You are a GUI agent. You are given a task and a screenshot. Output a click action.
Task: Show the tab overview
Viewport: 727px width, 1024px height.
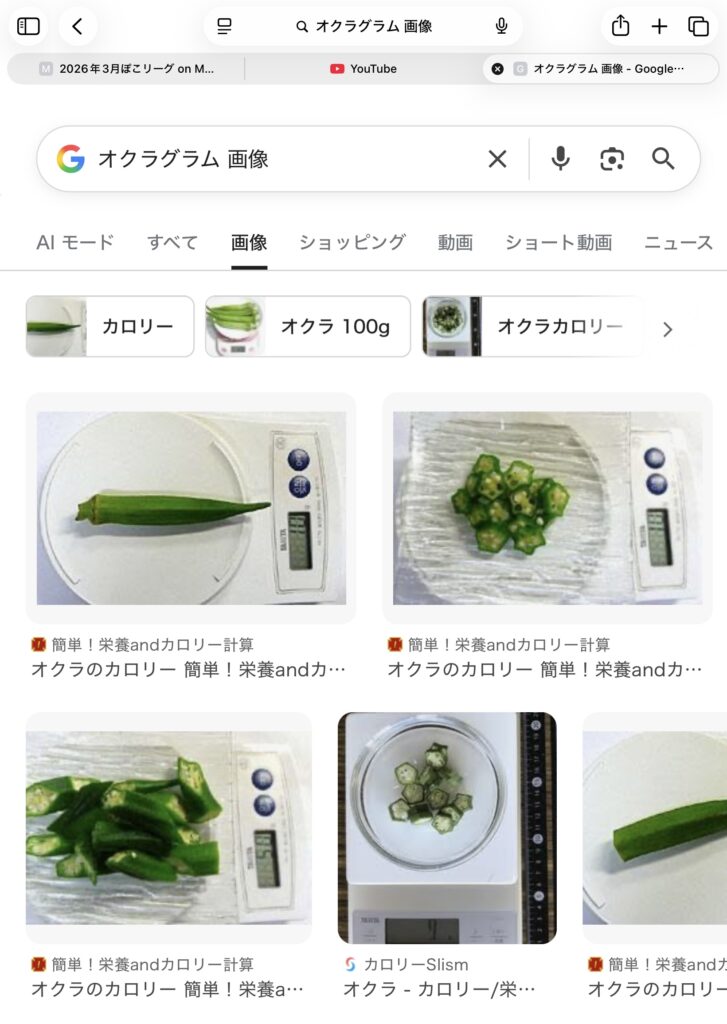click(x=698, y=27)
